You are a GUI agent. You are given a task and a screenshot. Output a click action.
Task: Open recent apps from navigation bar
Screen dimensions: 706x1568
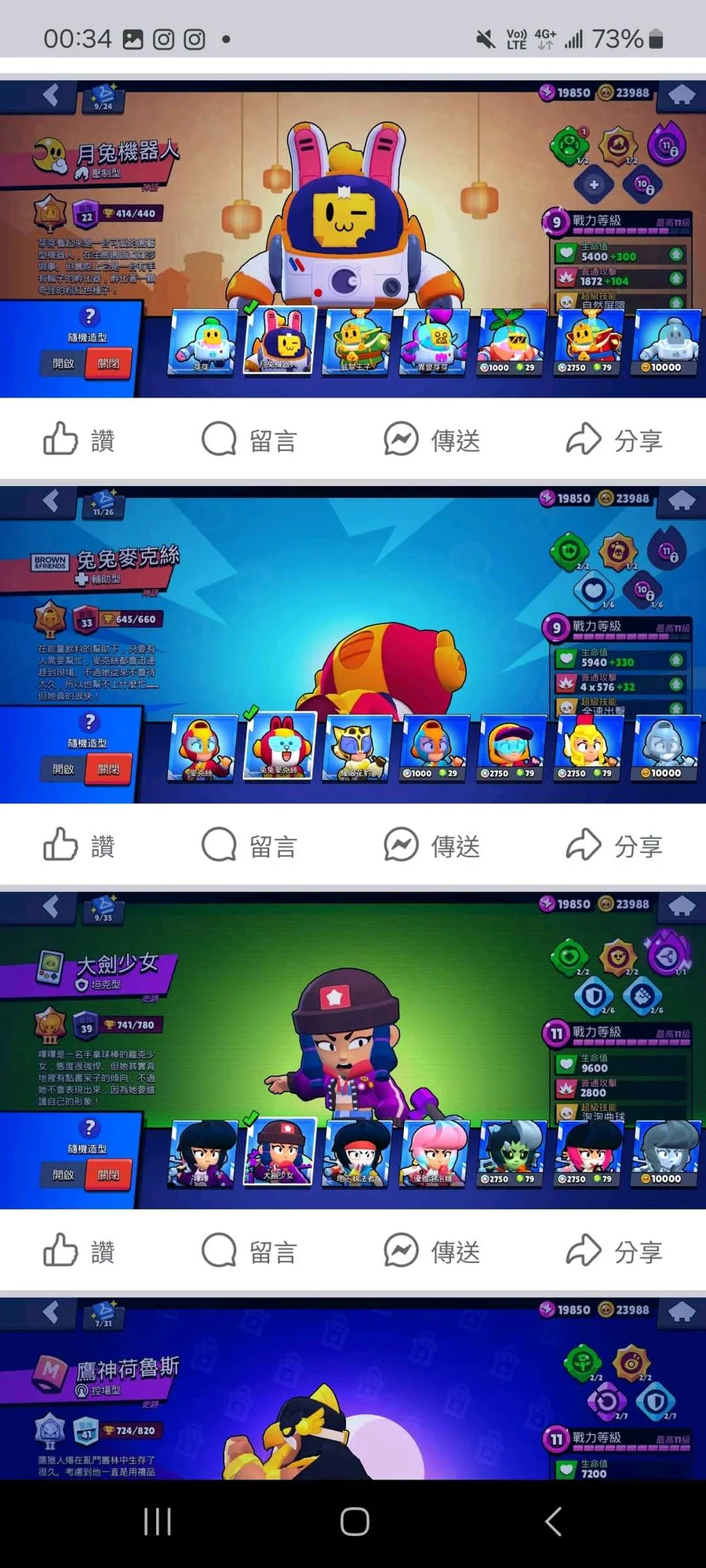157,1522
